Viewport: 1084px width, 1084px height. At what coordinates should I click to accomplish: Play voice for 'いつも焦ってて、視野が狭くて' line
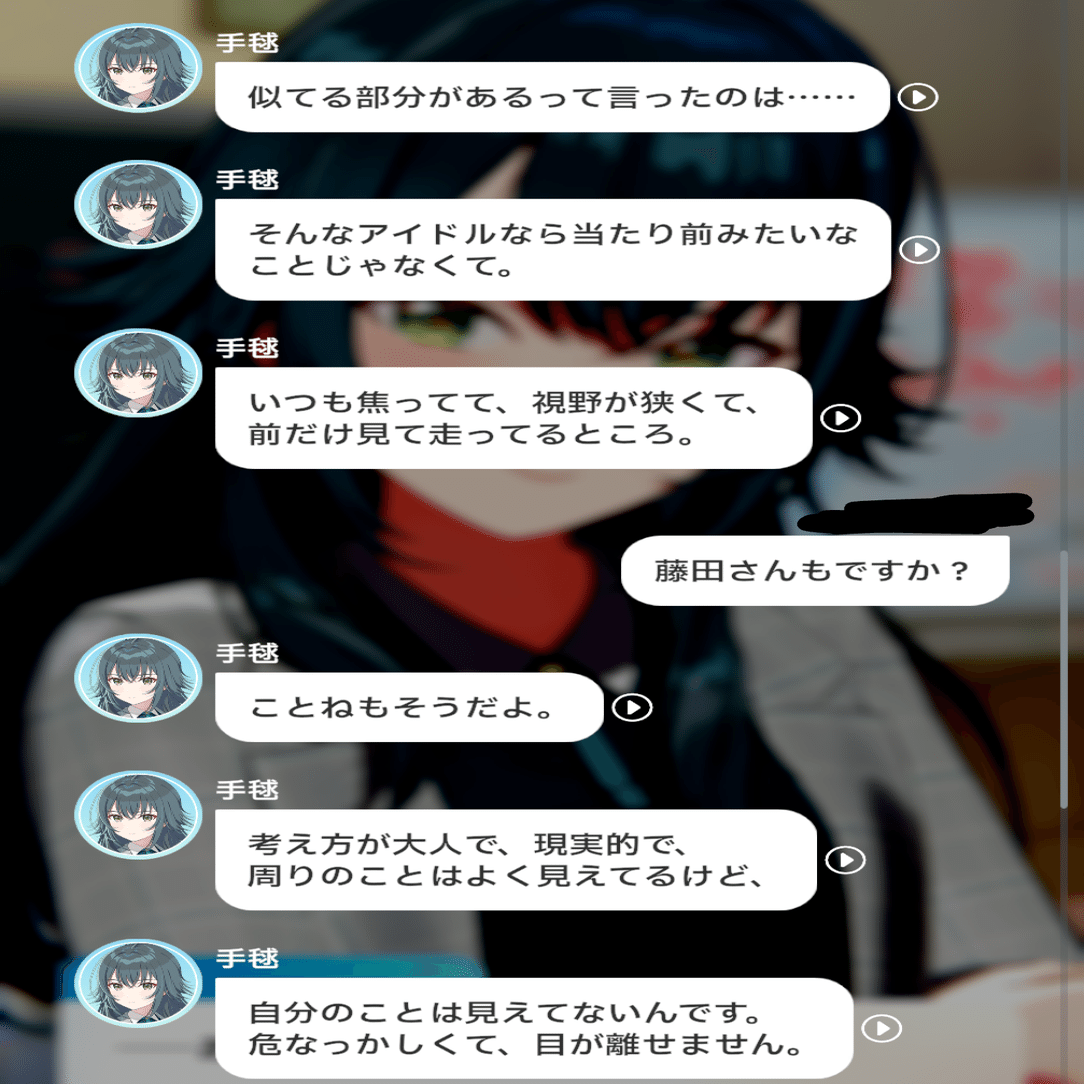pos(840,418)
